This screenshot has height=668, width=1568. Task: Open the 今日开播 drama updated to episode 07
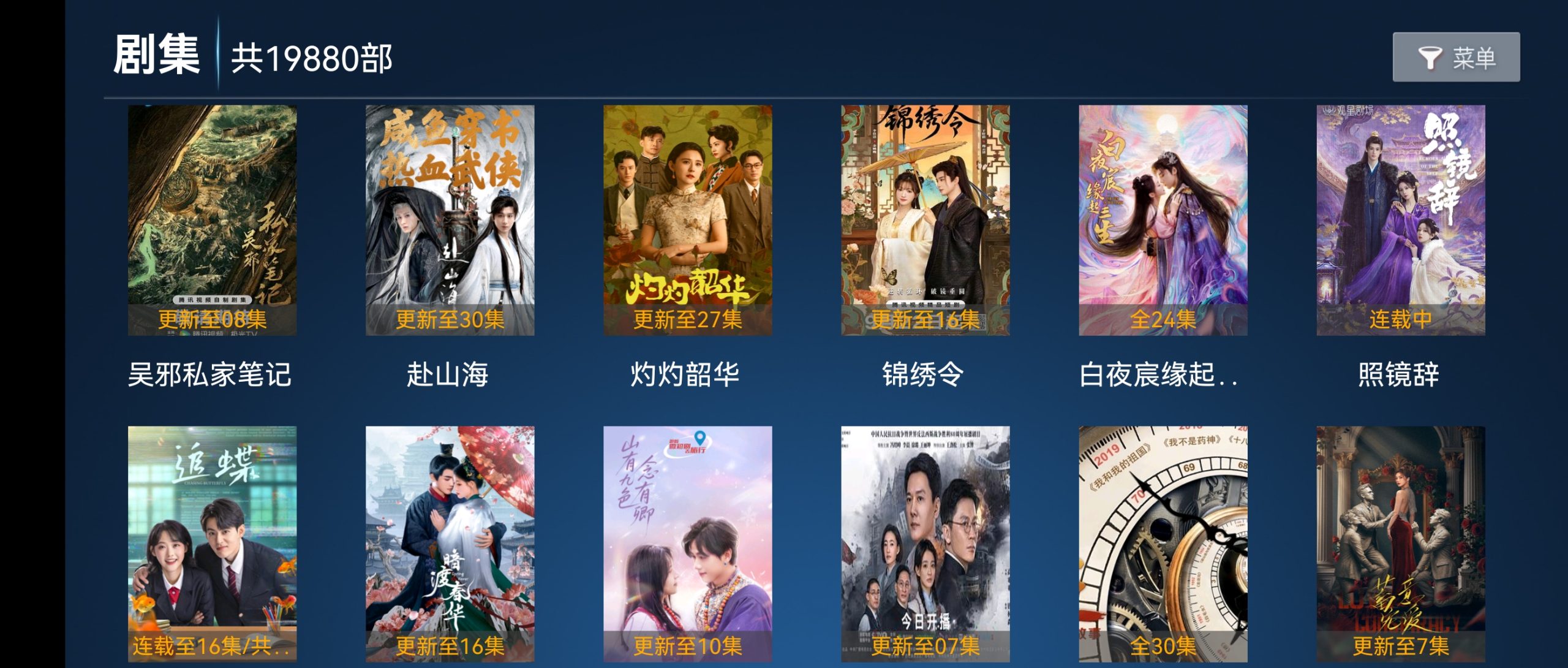pyautogui.click(x=925, y=542)
